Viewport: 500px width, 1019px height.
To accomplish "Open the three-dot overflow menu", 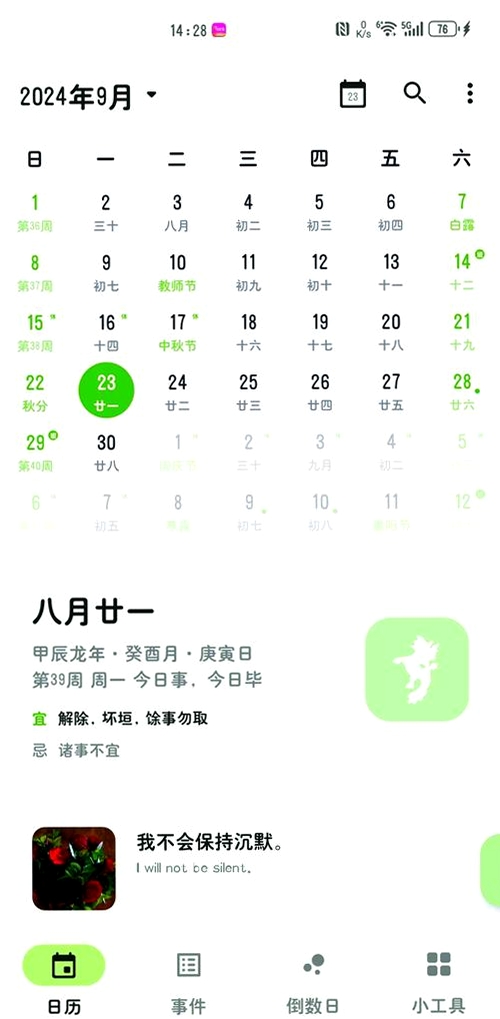I will point(469,94).
